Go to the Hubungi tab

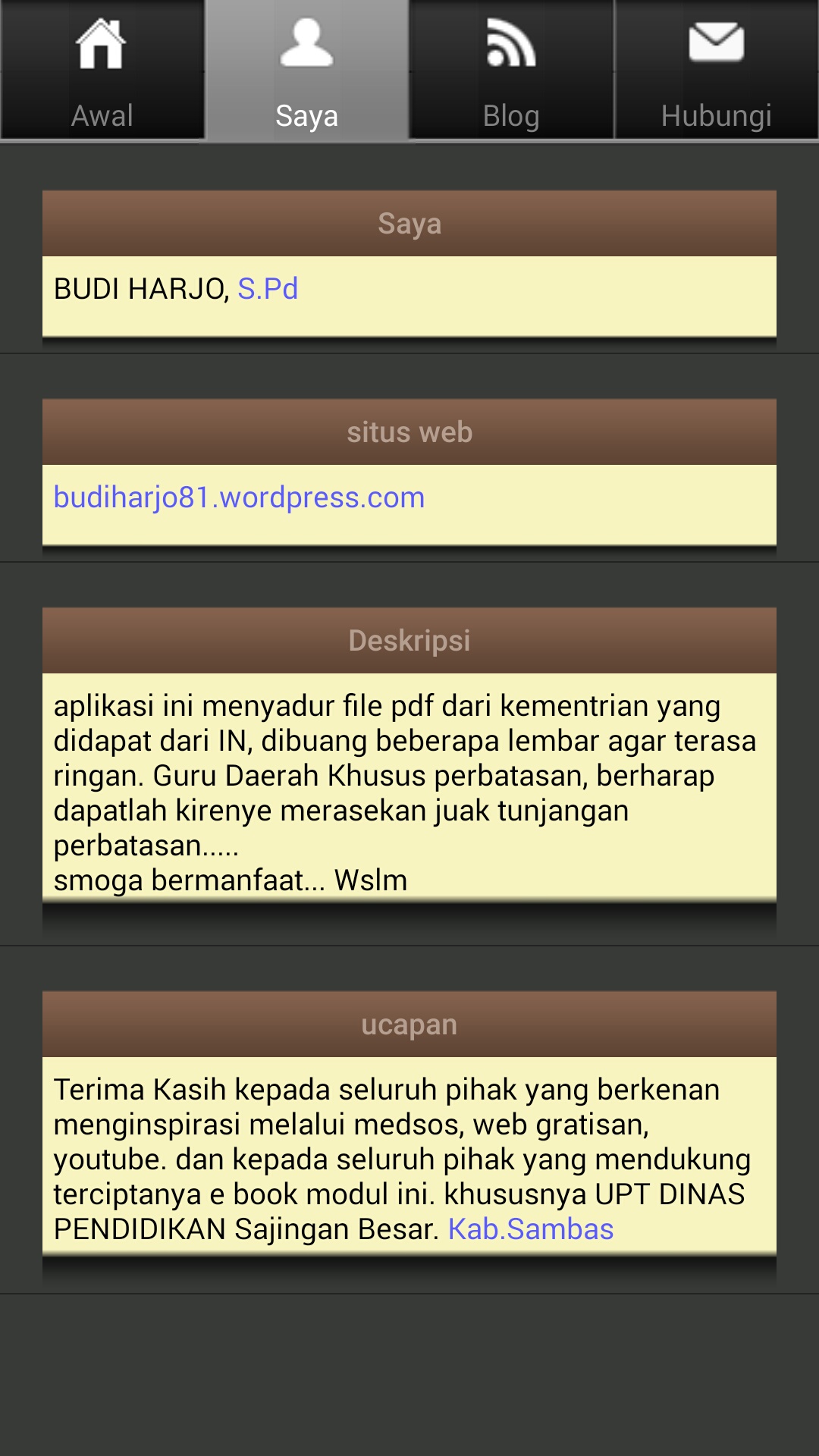click(716, 70)
